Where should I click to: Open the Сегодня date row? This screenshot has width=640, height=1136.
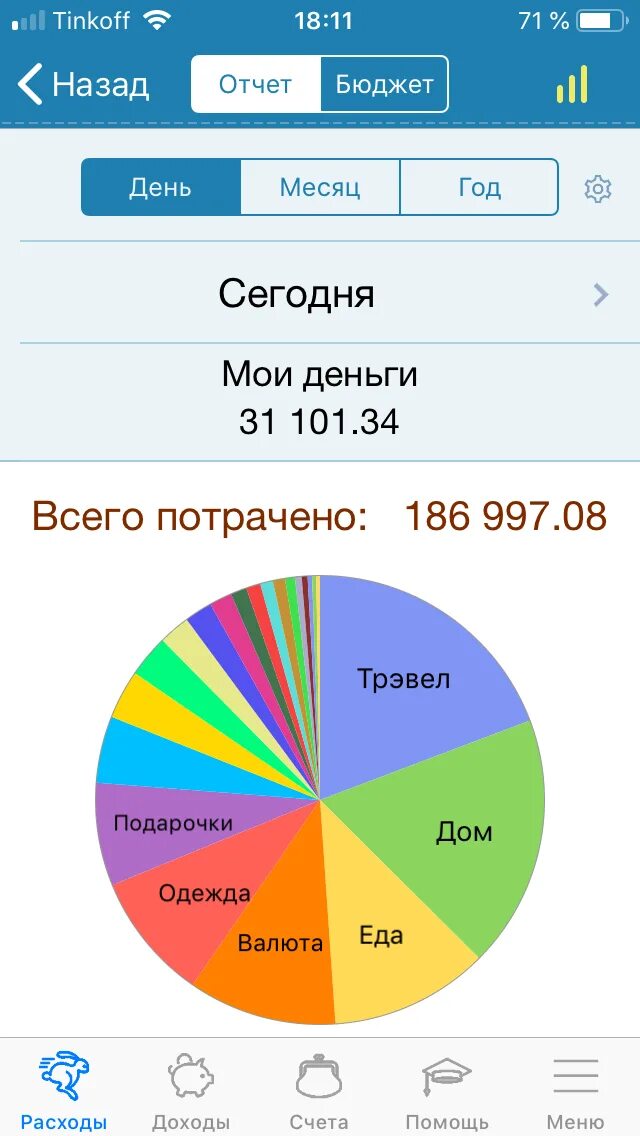tap(320, 293)
